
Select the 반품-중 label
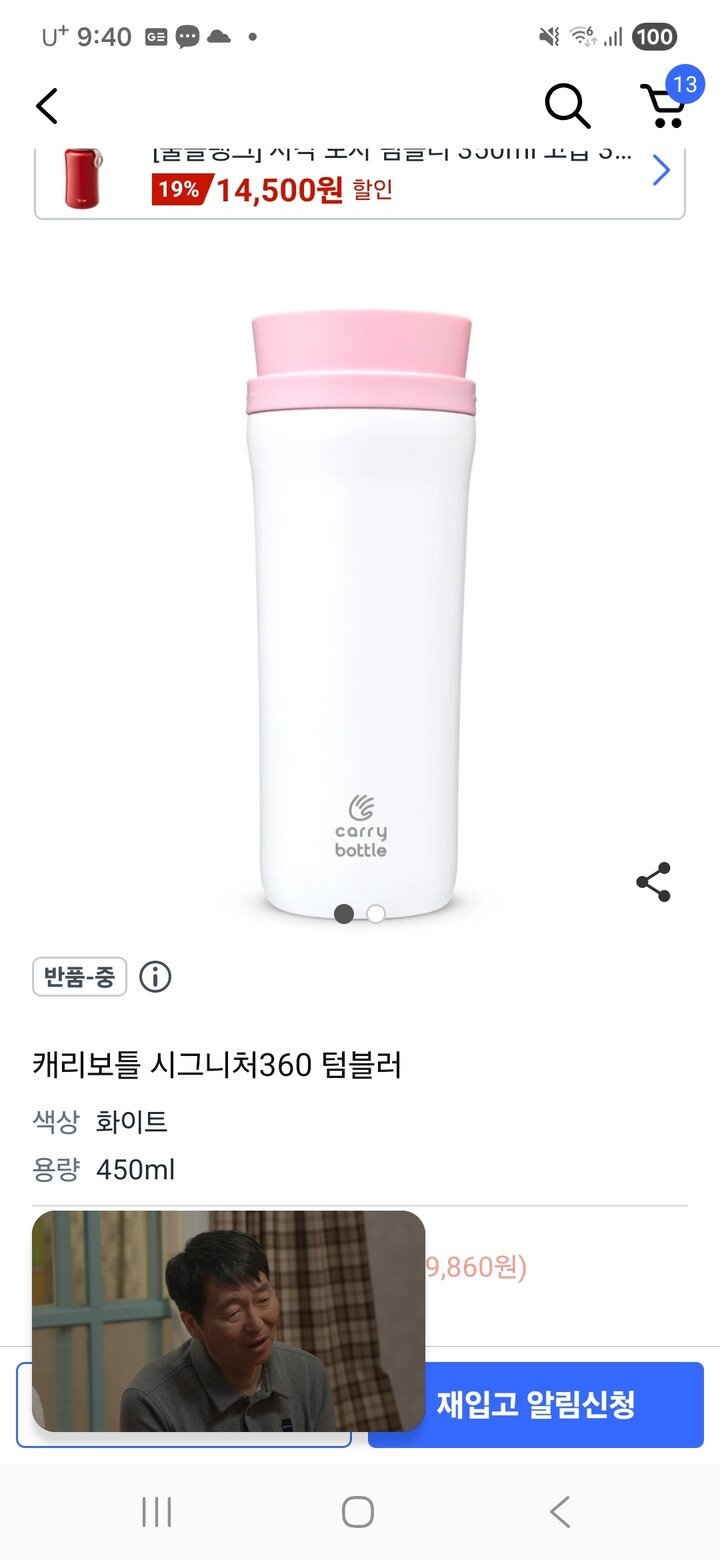tap(79, 977)
